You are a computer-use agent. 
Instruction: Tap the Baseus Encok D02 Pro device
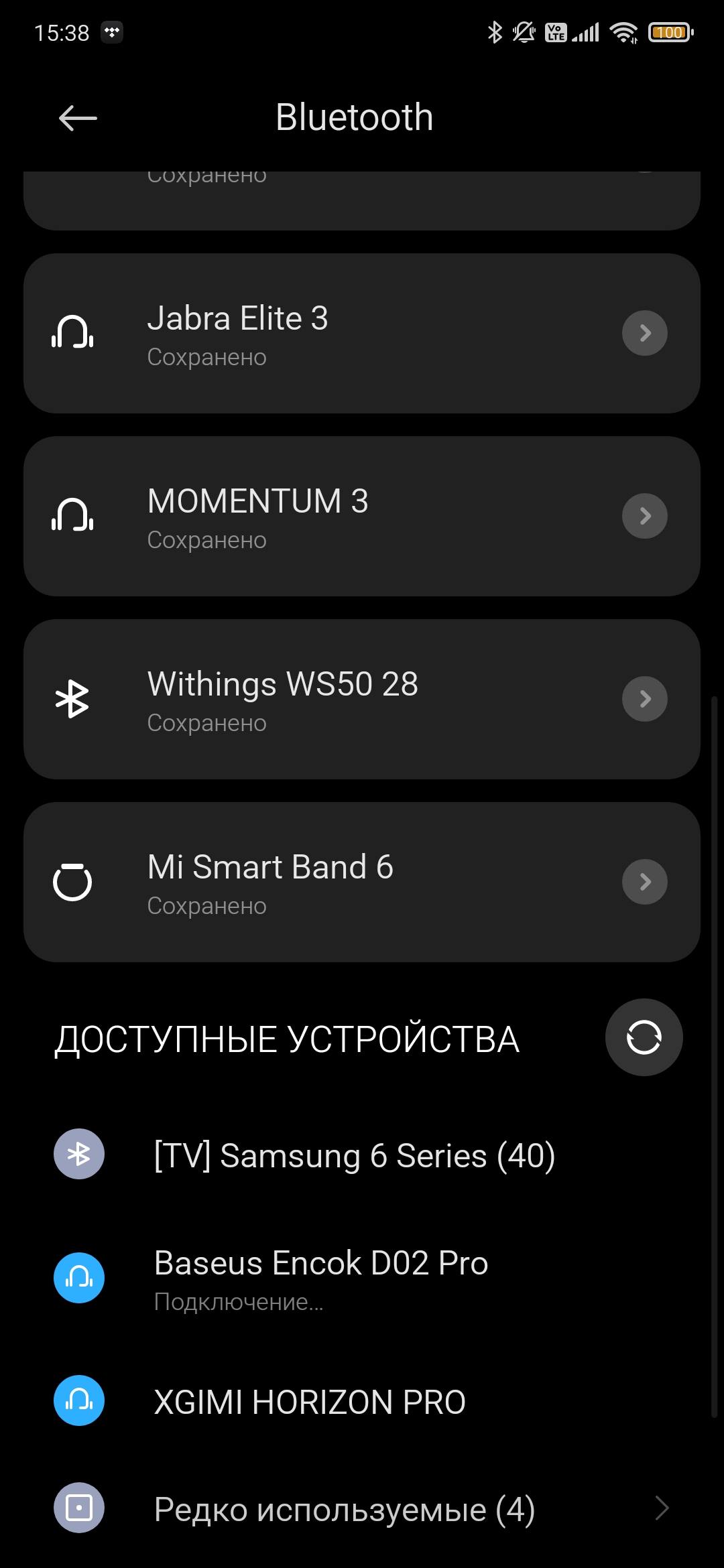tap(320, 1277)
